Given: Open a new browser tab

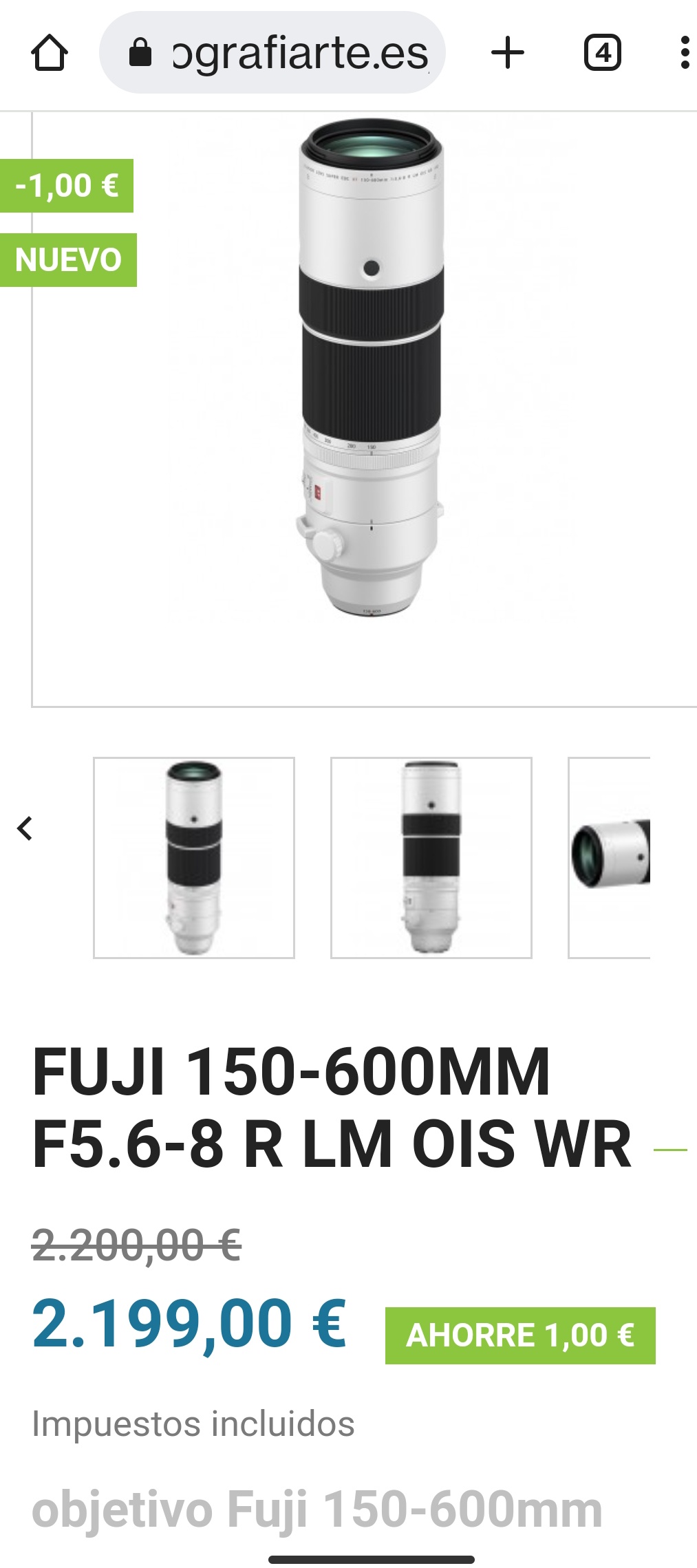Looking at the screenshot, I should [x=508, y=53].
